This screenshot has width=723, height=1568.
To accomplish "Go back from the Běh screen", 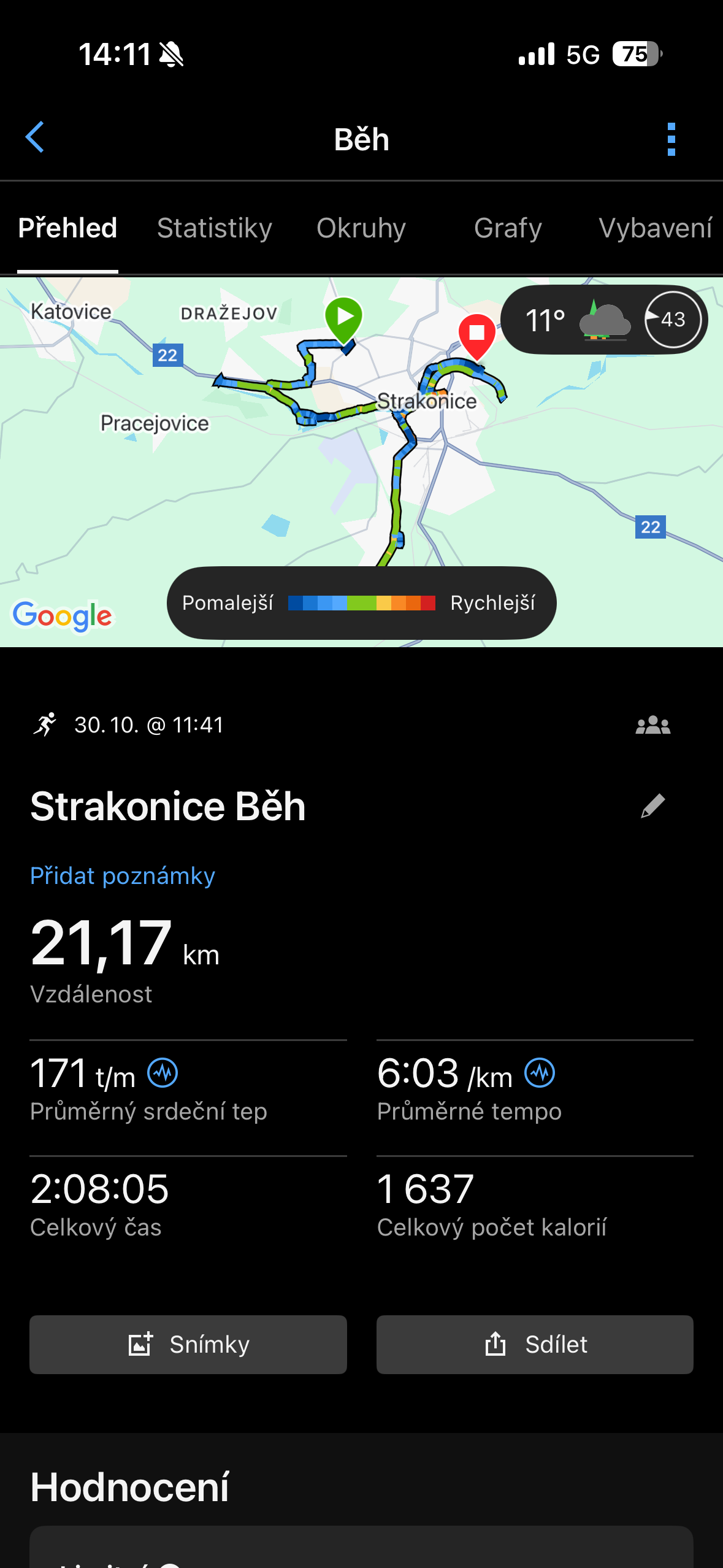I will (35, 137).
